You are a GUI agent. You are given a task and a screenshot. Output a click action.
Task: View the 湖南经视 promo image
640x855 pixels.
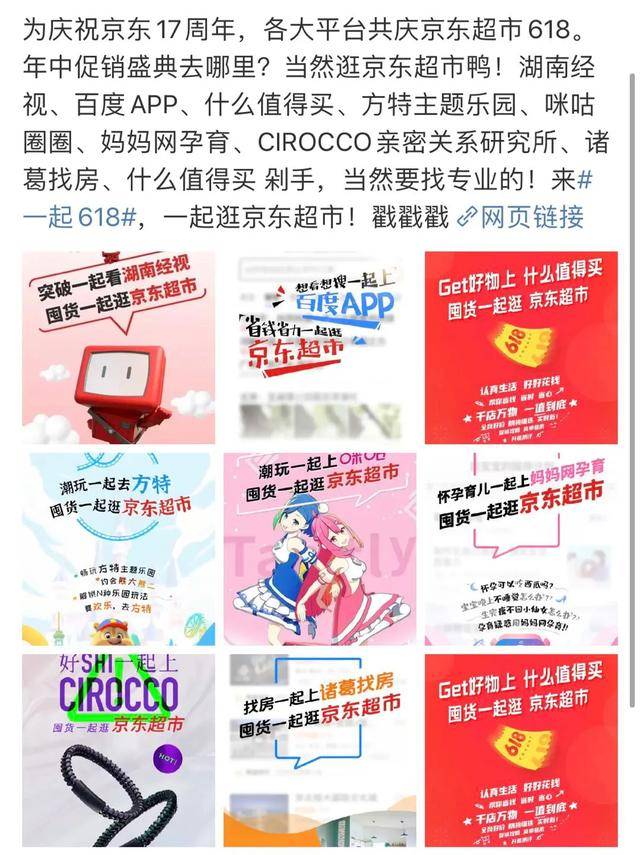point(118,347)
